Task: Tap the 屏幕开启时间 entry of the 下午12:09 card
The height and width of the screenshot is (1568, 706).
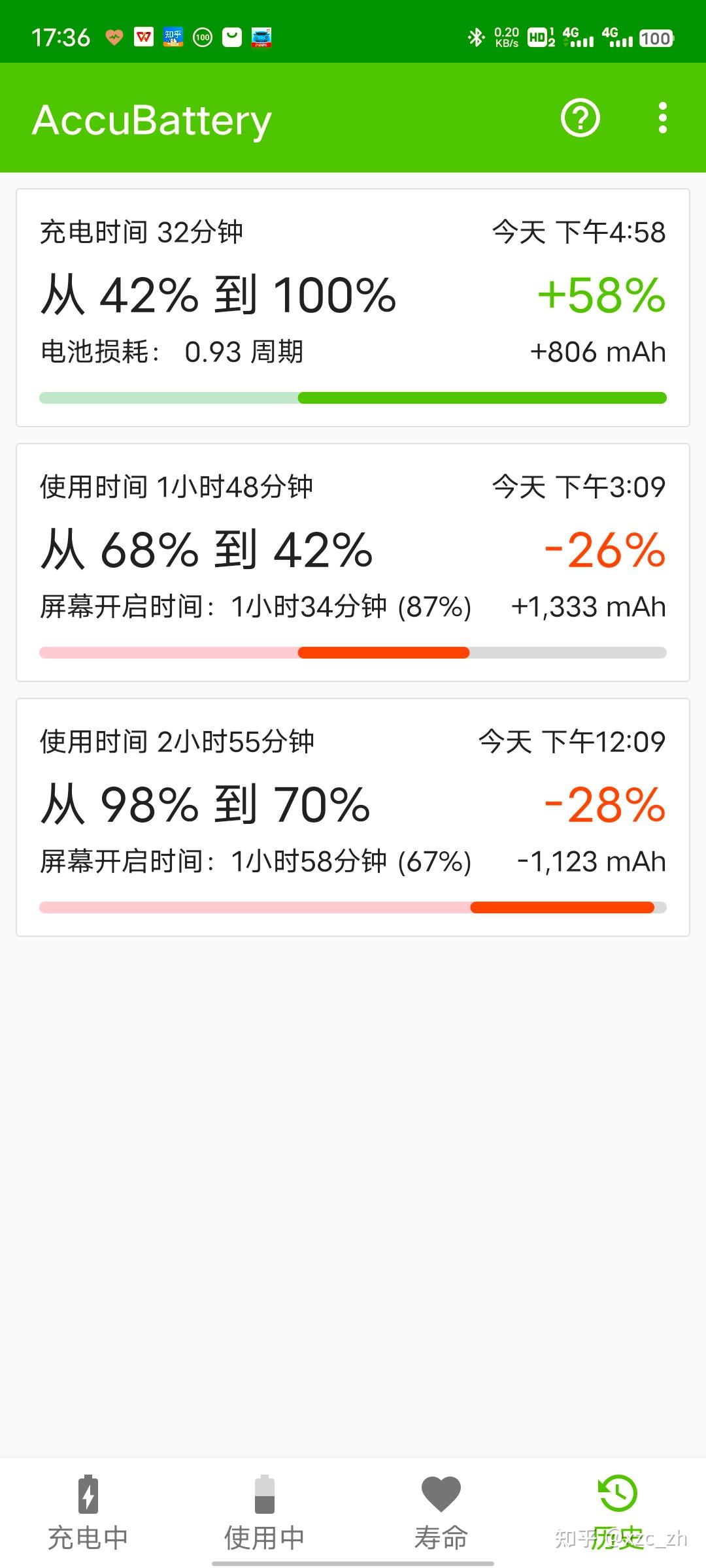Action: click(x=255, y=861)
